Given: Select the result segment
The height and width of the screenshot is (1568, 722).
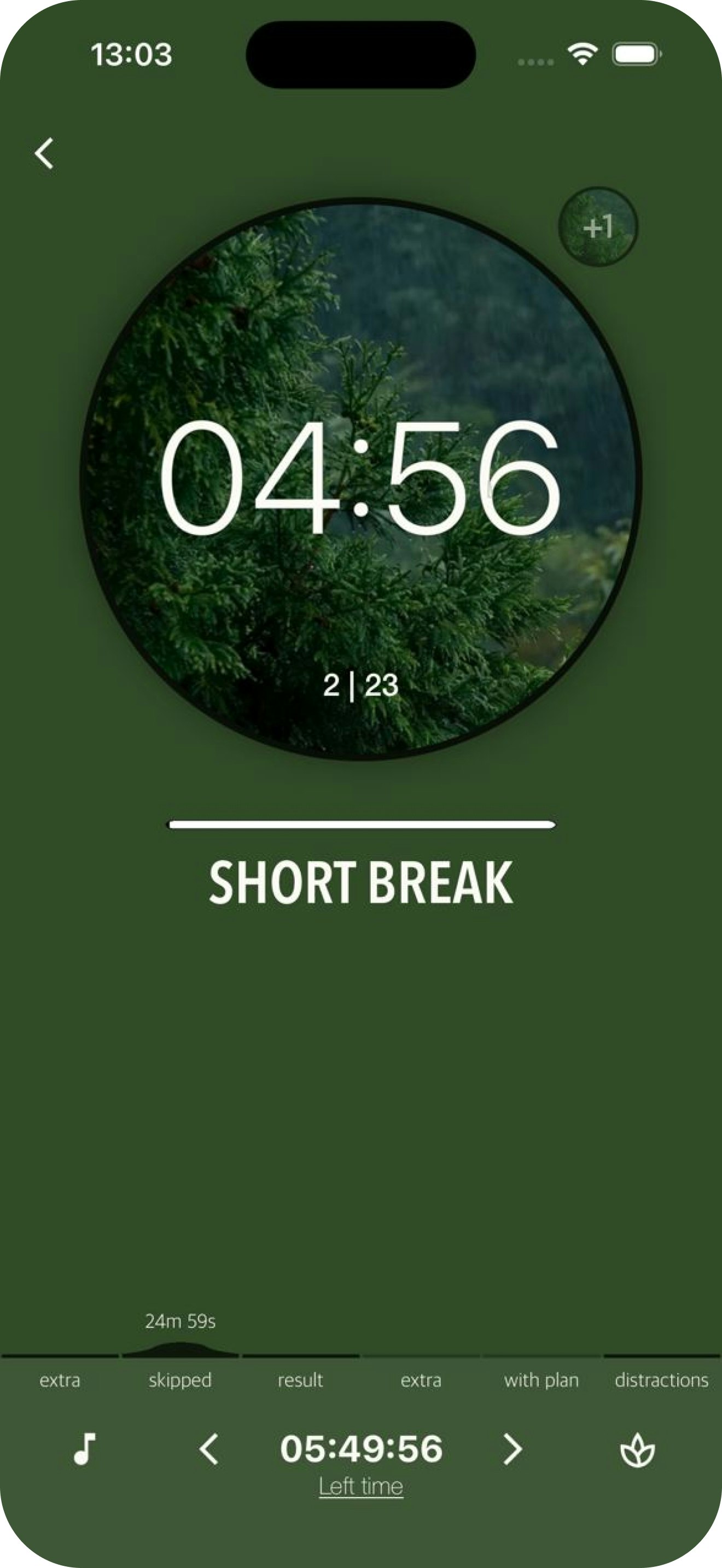Looking at the screenshot, I should pos(300,1380).
